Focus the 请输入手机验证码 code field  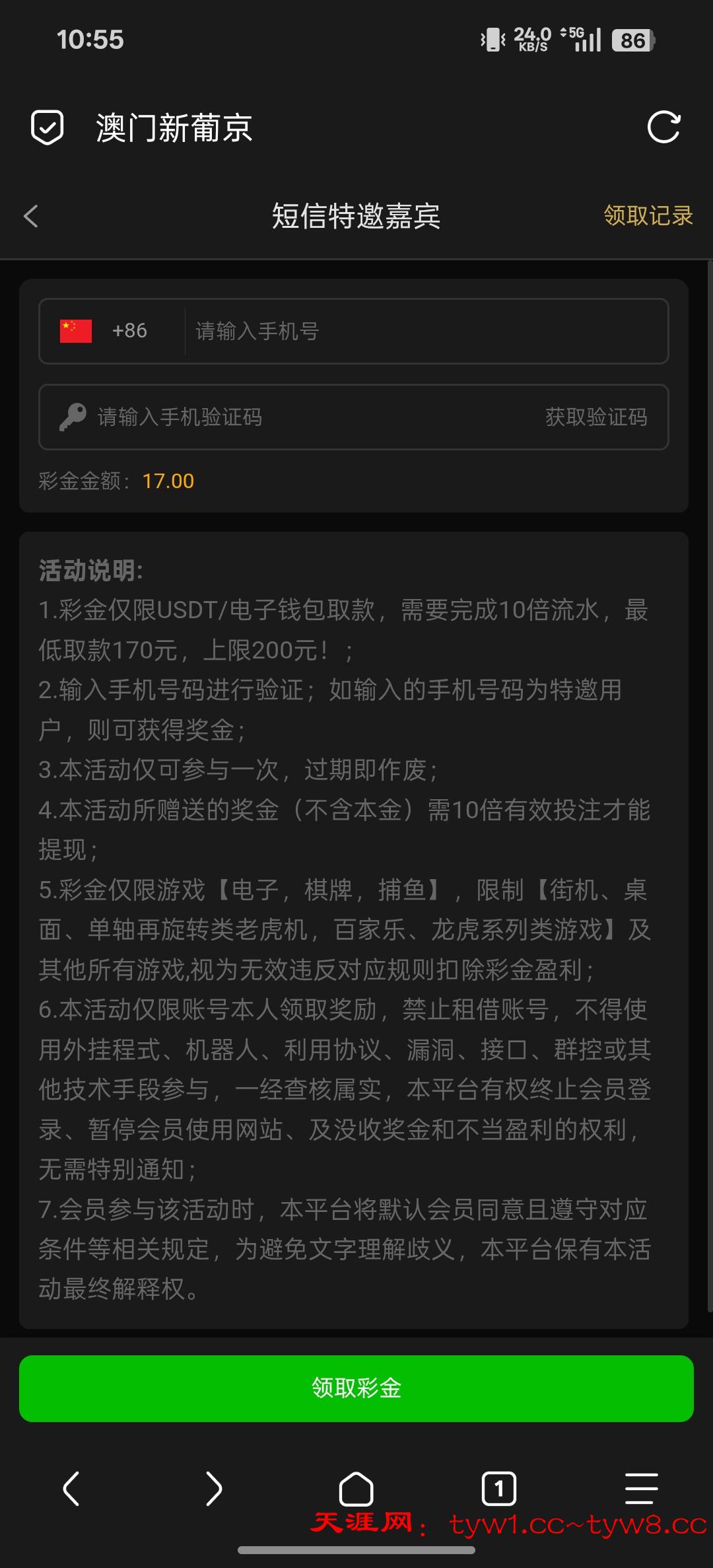point(297,417)
